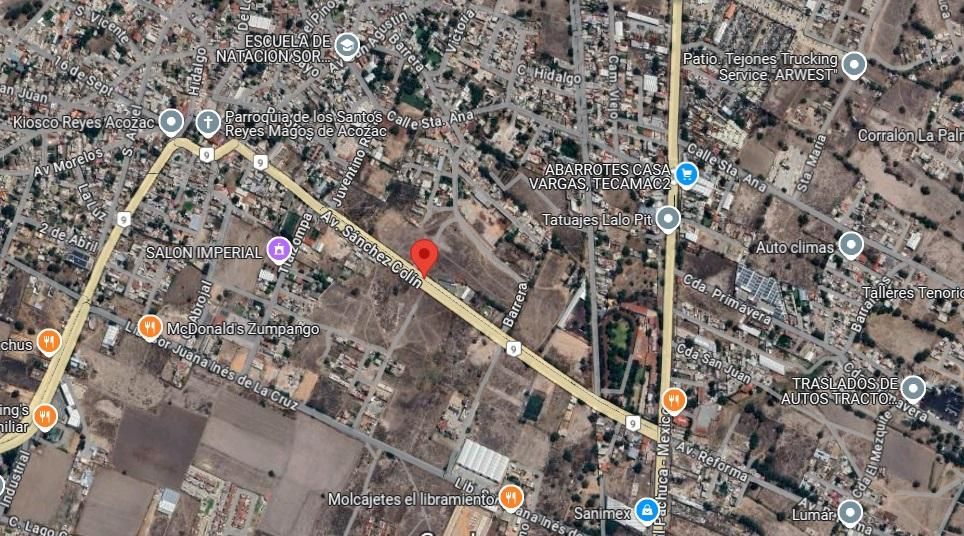Tap the Parroquia de los Santos Reyes church marker

point(208,122)
